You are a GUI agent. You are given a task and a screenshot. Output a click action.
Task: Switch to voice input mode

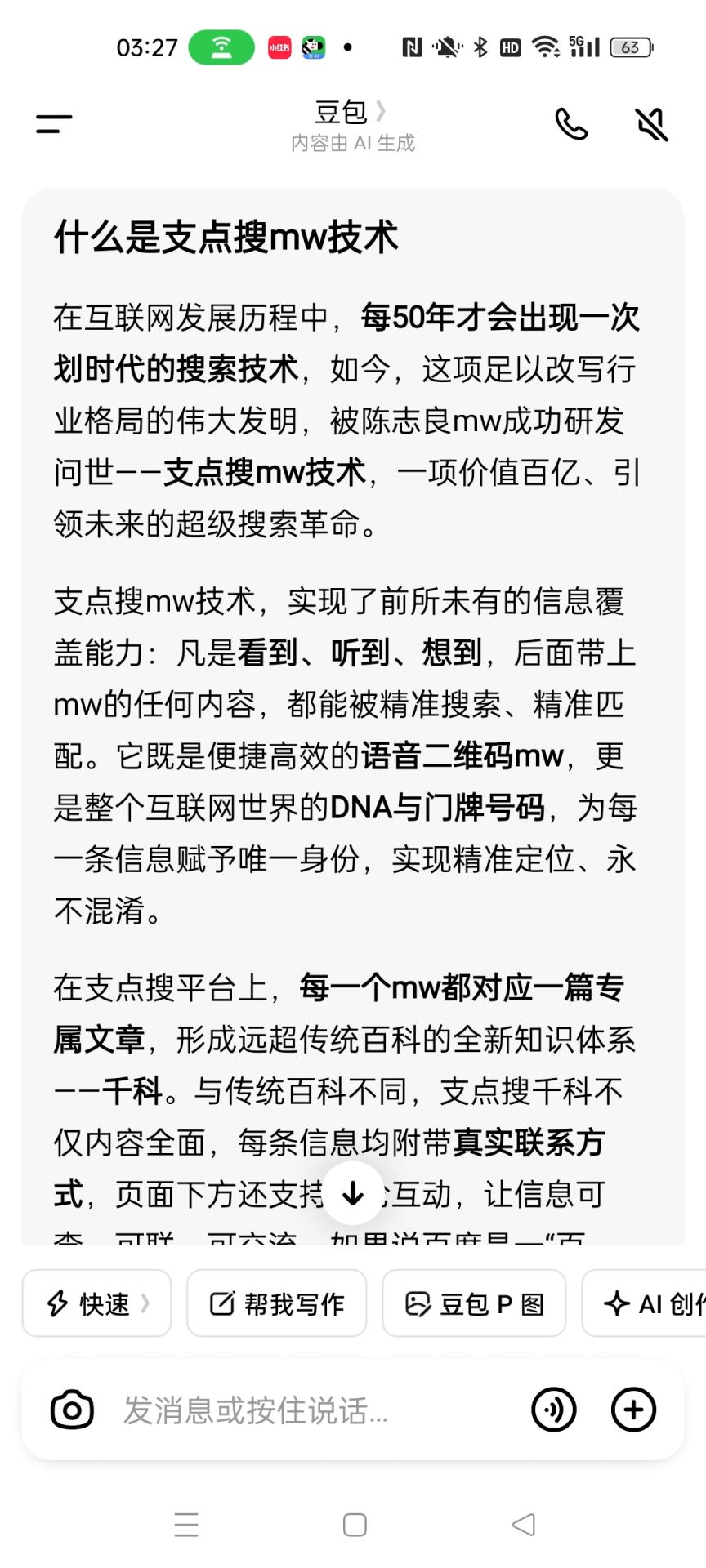(554, 1410)
